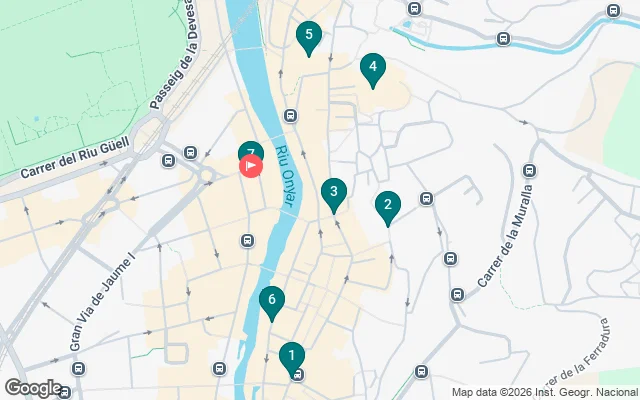Open map marker number 3
The height and width of the screenshot is (400, 640).
[333, 191]
